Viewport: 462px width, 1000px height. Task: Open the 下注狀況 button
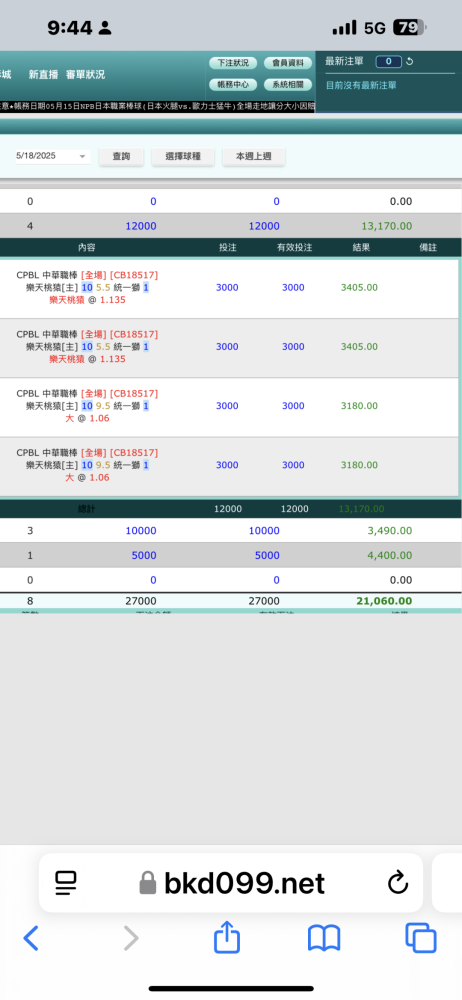point(233,63)
